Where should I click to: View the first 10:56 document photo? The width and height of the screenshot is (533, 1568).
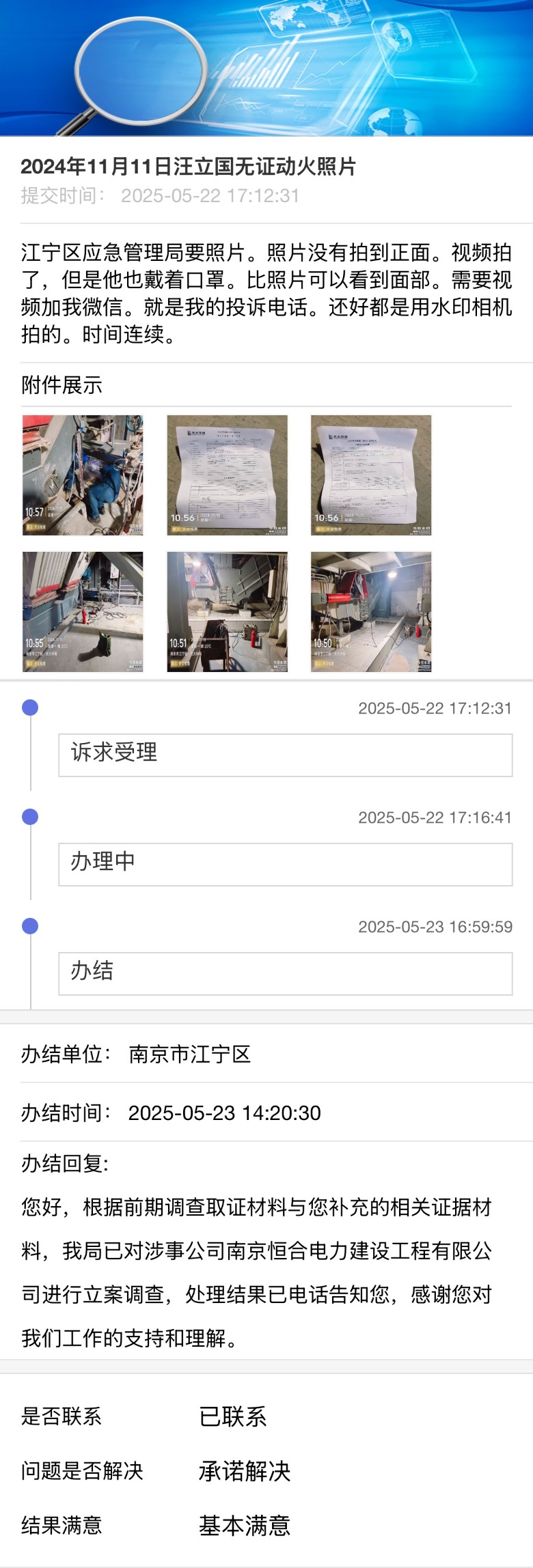coord(227,475)
